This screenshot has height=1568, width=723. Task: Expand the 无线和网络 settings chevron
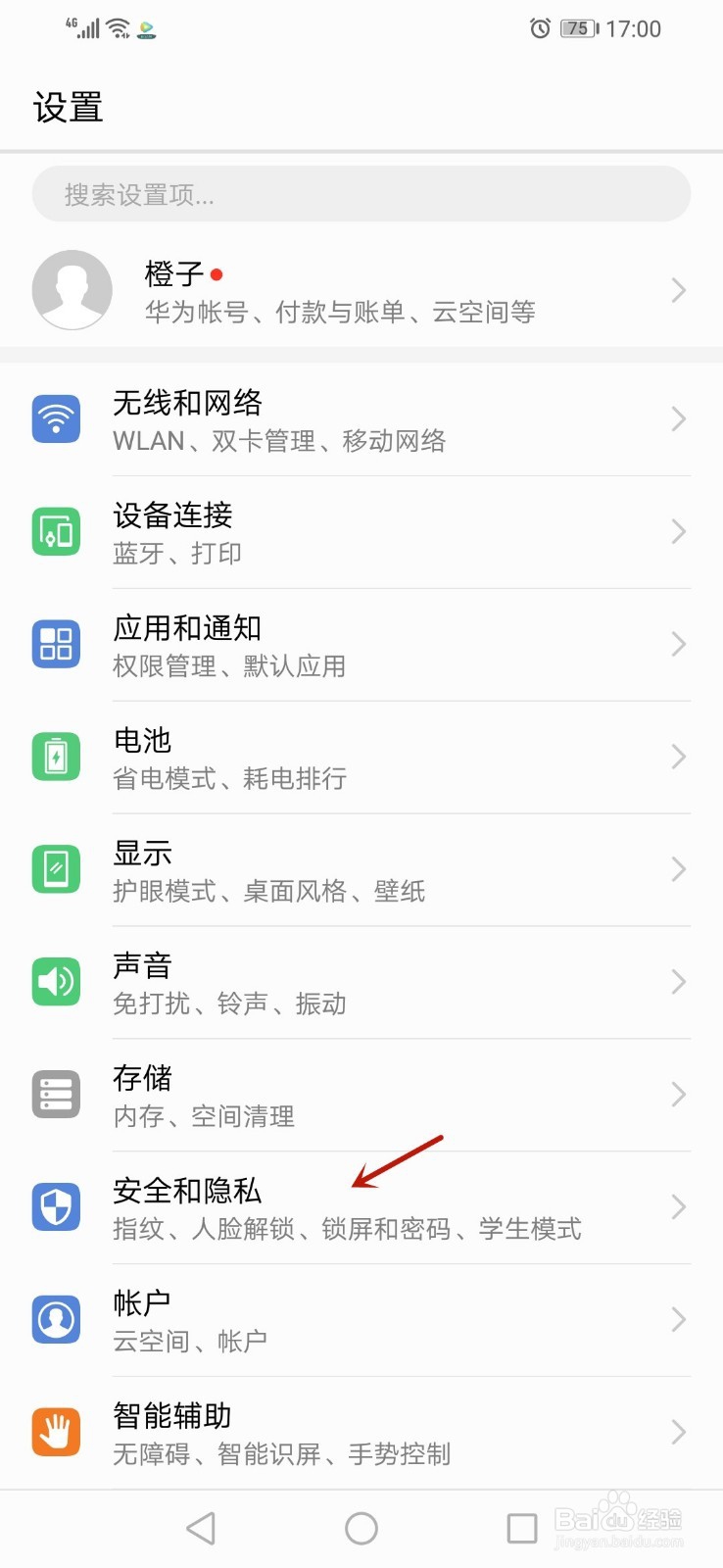[x=678, y=418]
